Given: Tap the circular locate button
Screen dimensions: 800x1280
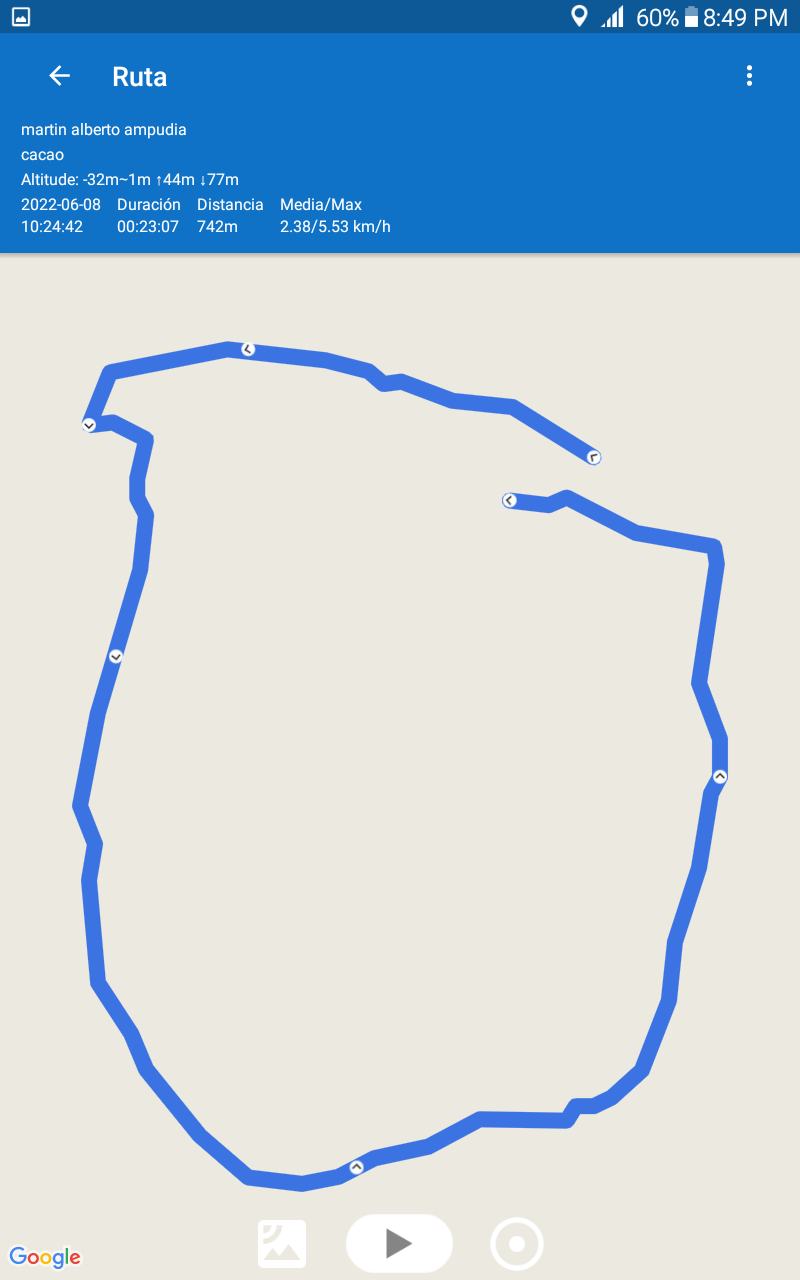Looking at the screenshot, I should (517, 1244).
